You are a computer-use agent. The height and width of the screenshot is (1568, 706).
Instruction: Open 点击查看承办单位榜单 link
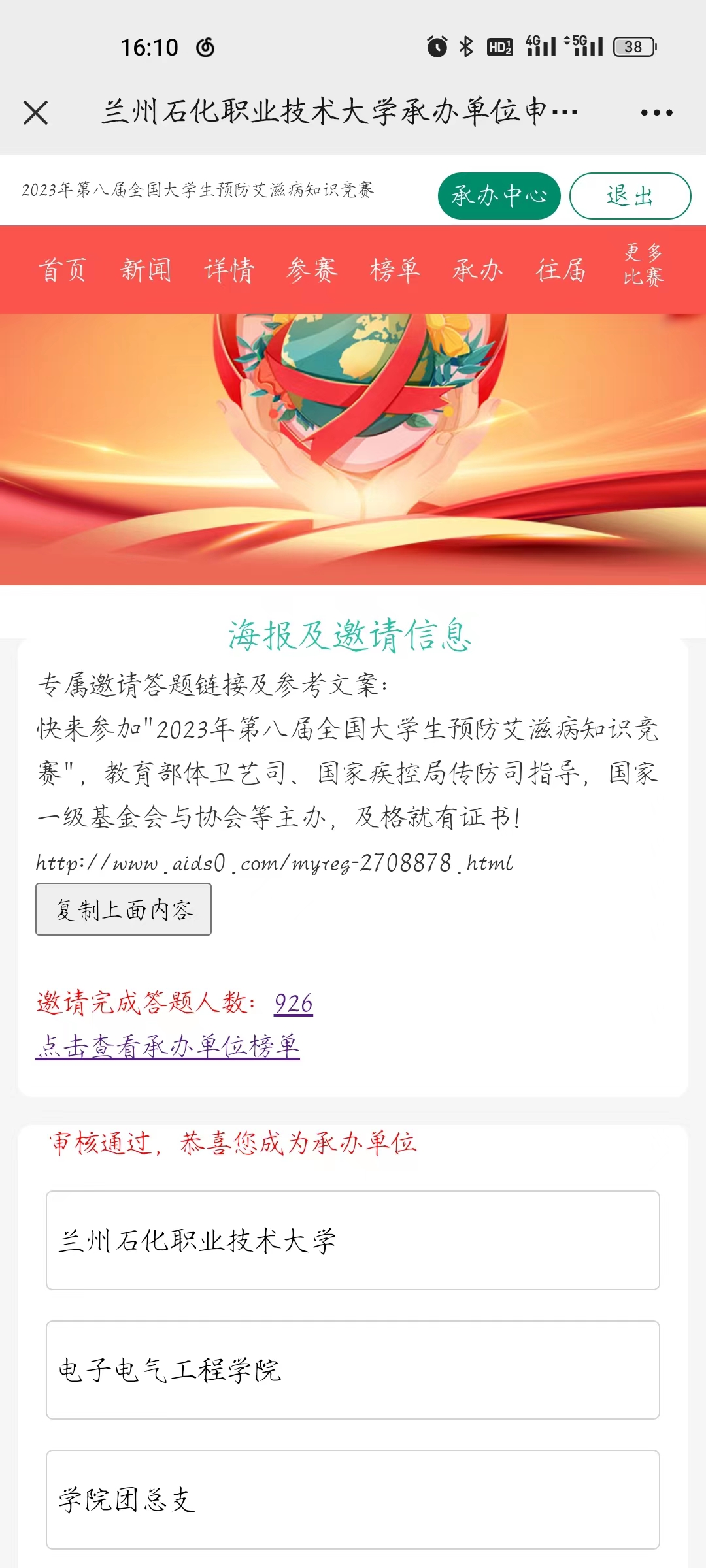pos(168,1046)
